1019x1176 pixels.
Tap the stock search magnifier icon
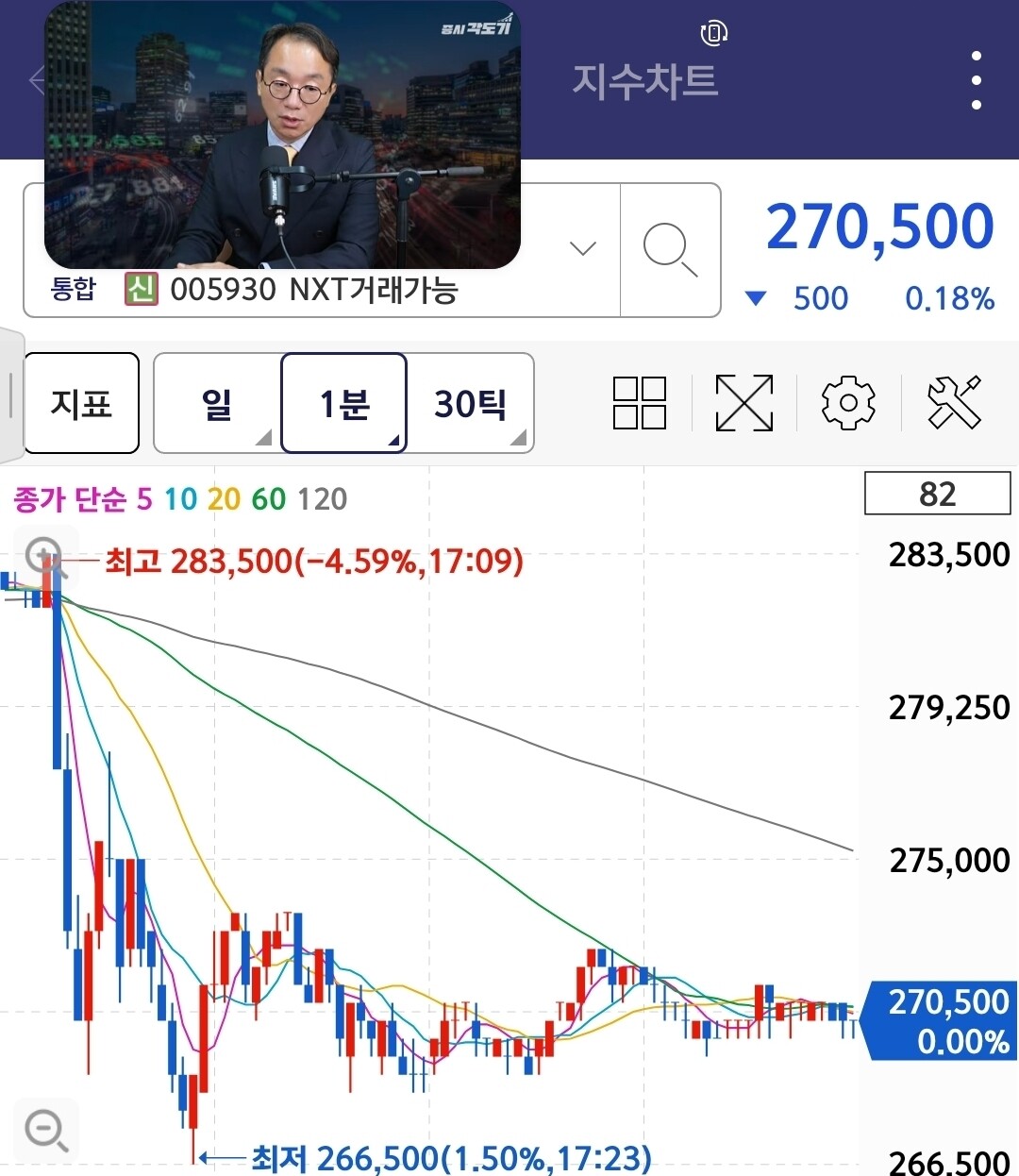click(671, 250)
